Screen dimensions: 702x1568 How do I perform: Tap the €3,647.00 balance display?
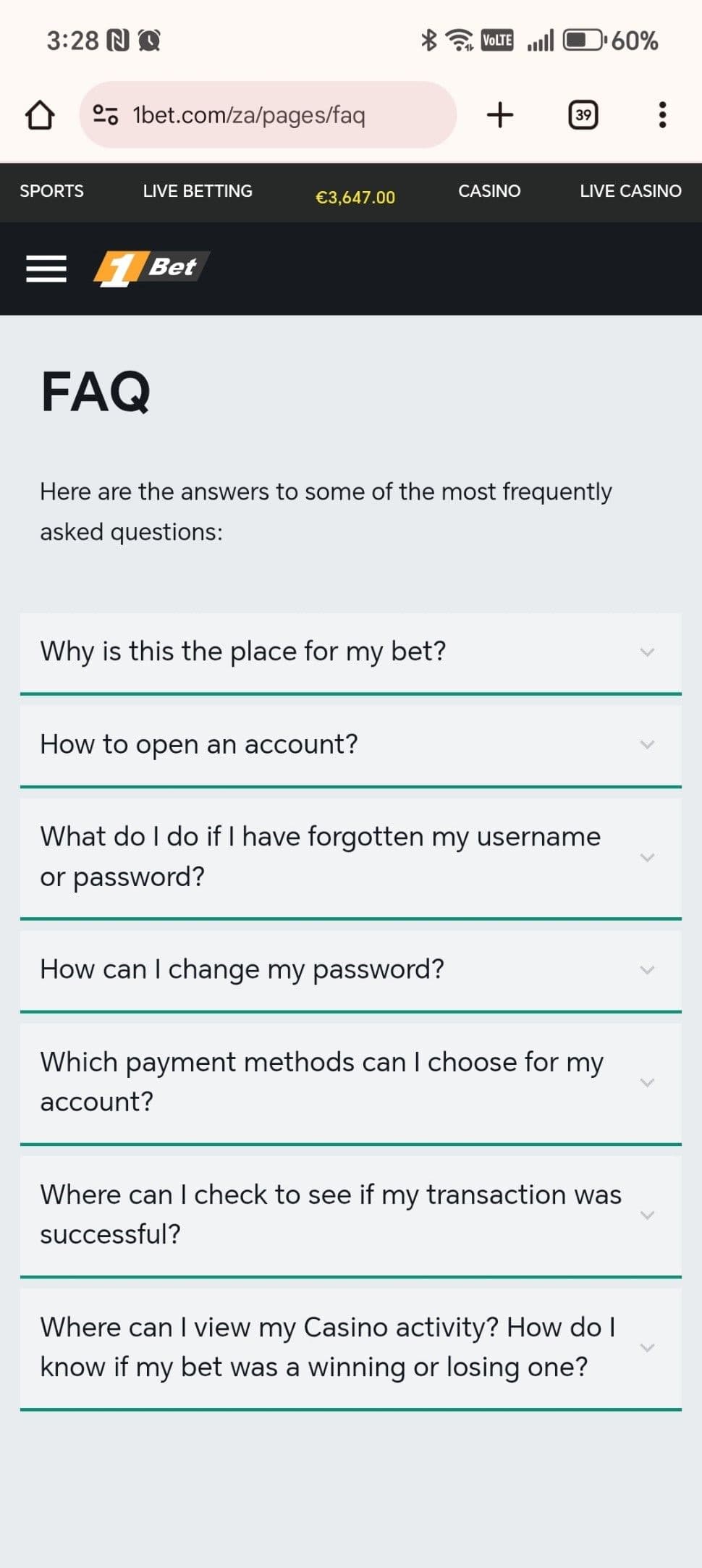coord(354,197)
